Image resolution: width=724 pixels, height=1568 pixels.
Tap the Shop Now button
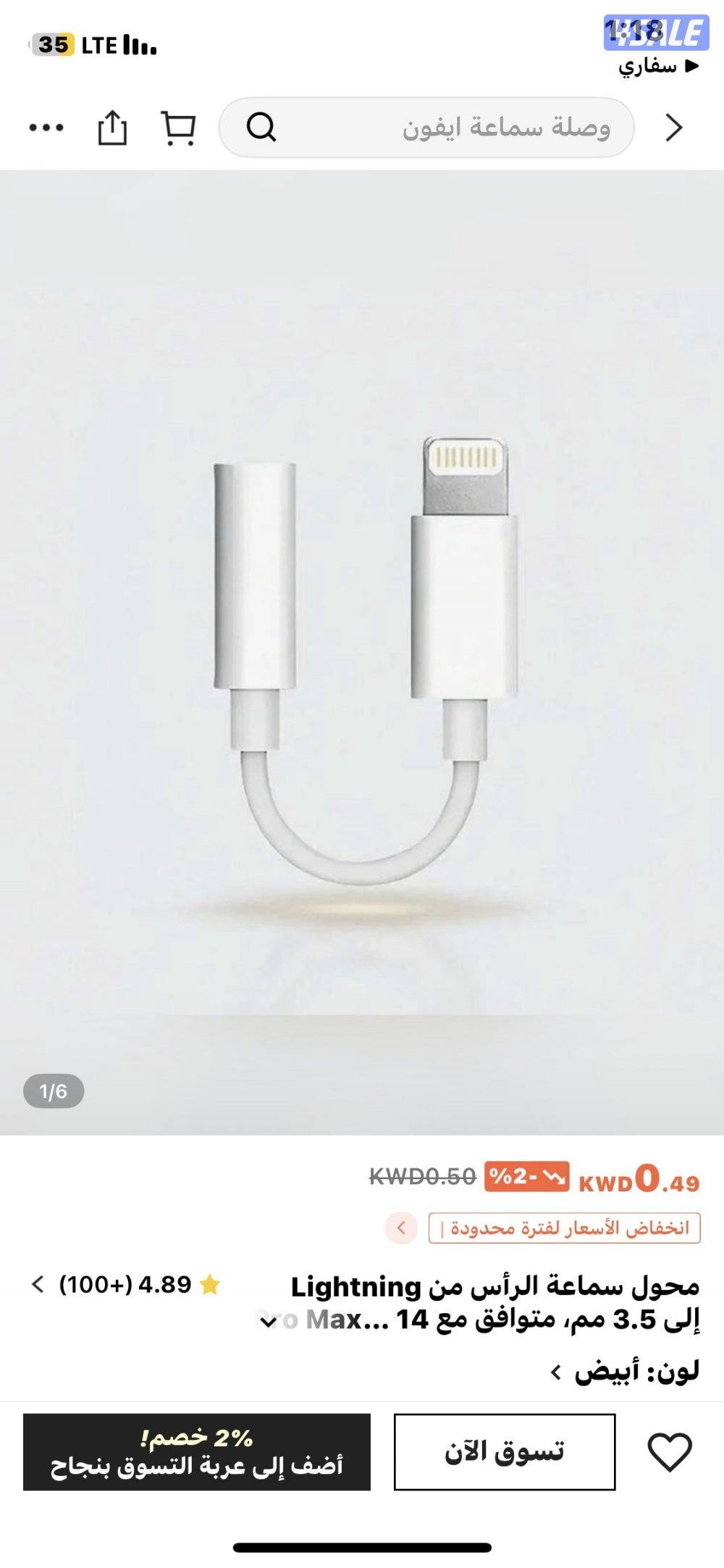pos(505,1451)
